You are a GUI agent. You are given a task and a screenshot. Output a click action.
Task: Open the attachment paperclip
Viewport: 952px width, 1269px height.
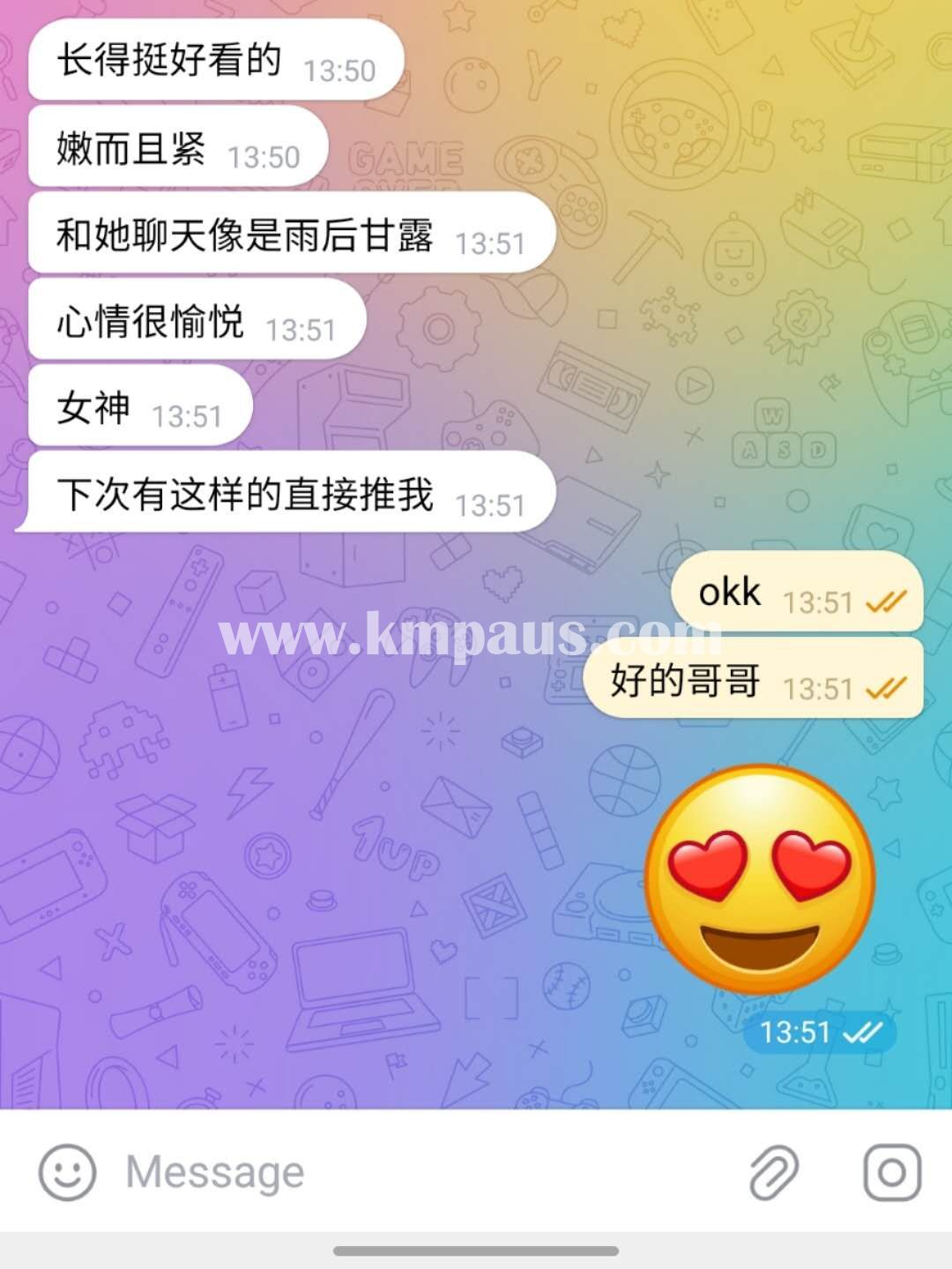(774, 1172)
